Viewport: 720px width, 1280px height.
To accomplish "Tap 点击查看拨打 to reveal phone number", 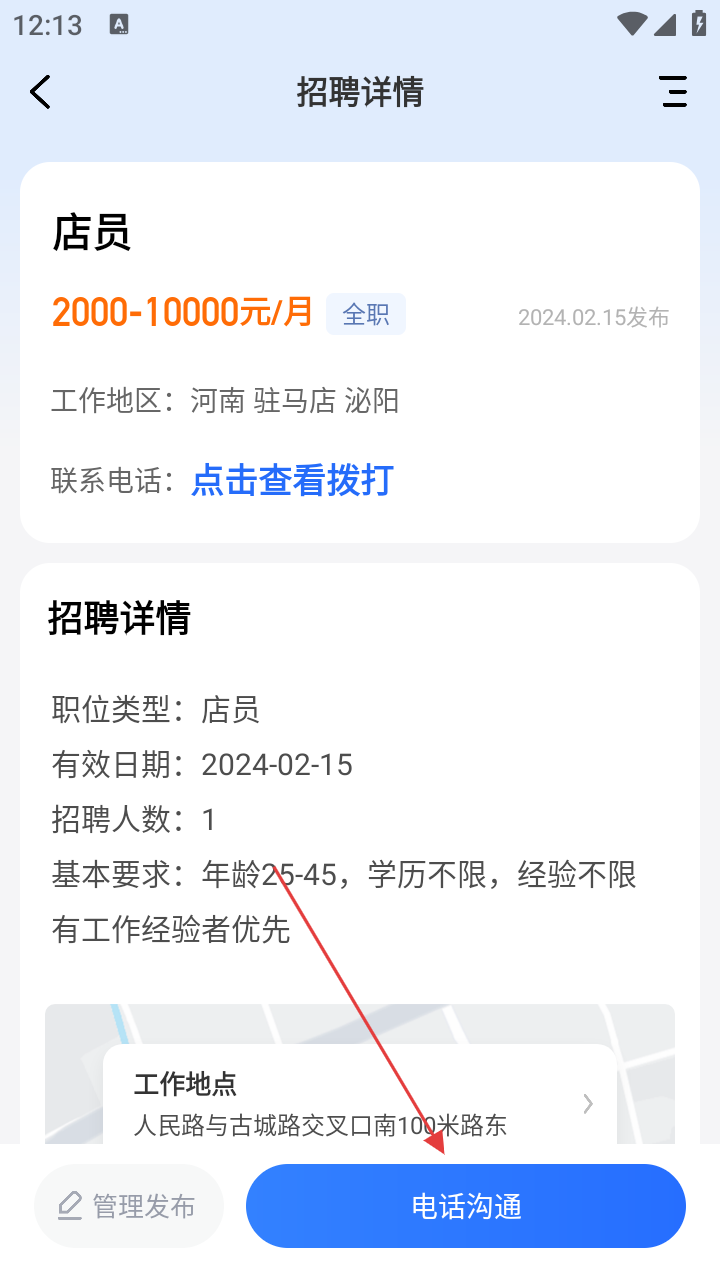I will pos(292,480).
